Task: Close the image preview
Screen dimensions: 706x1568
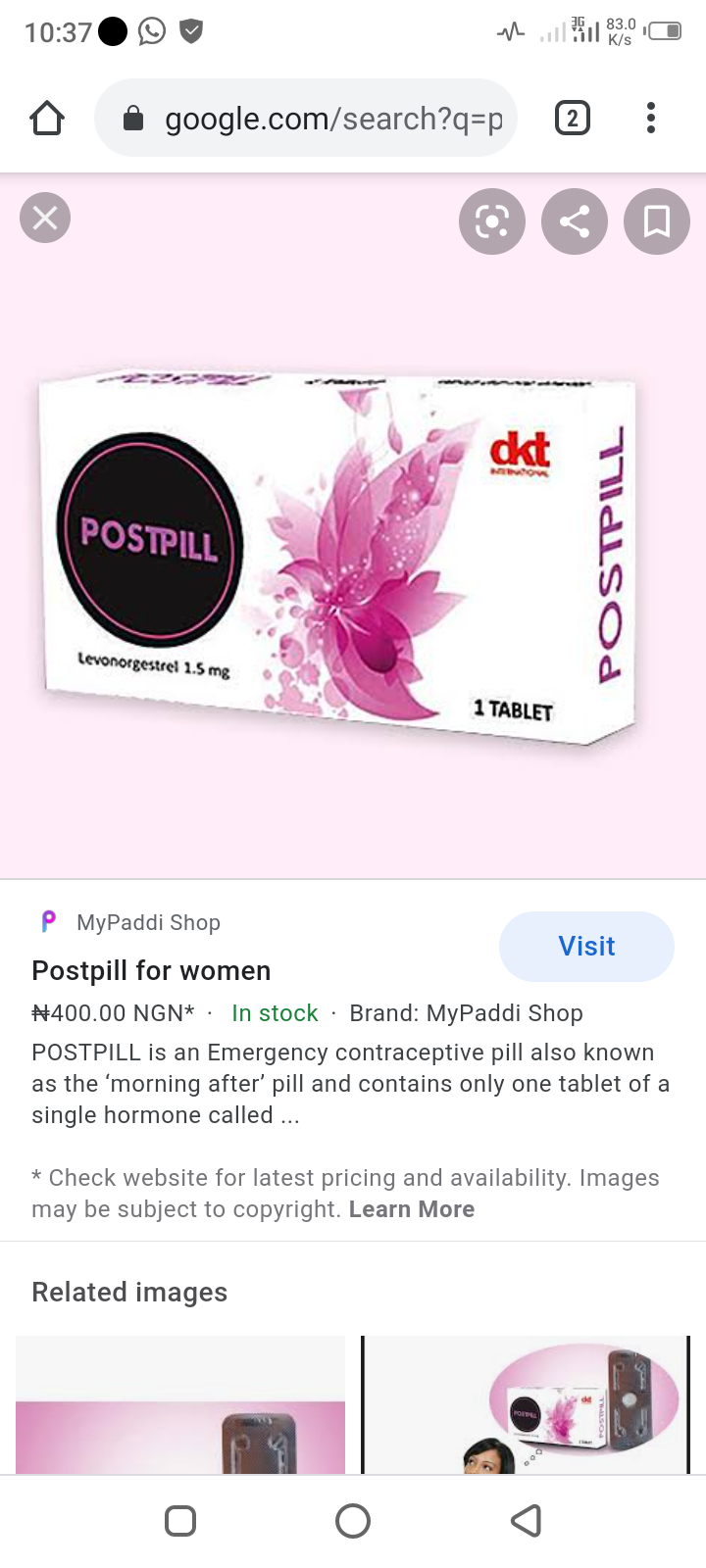Action: tap(45, 218)
